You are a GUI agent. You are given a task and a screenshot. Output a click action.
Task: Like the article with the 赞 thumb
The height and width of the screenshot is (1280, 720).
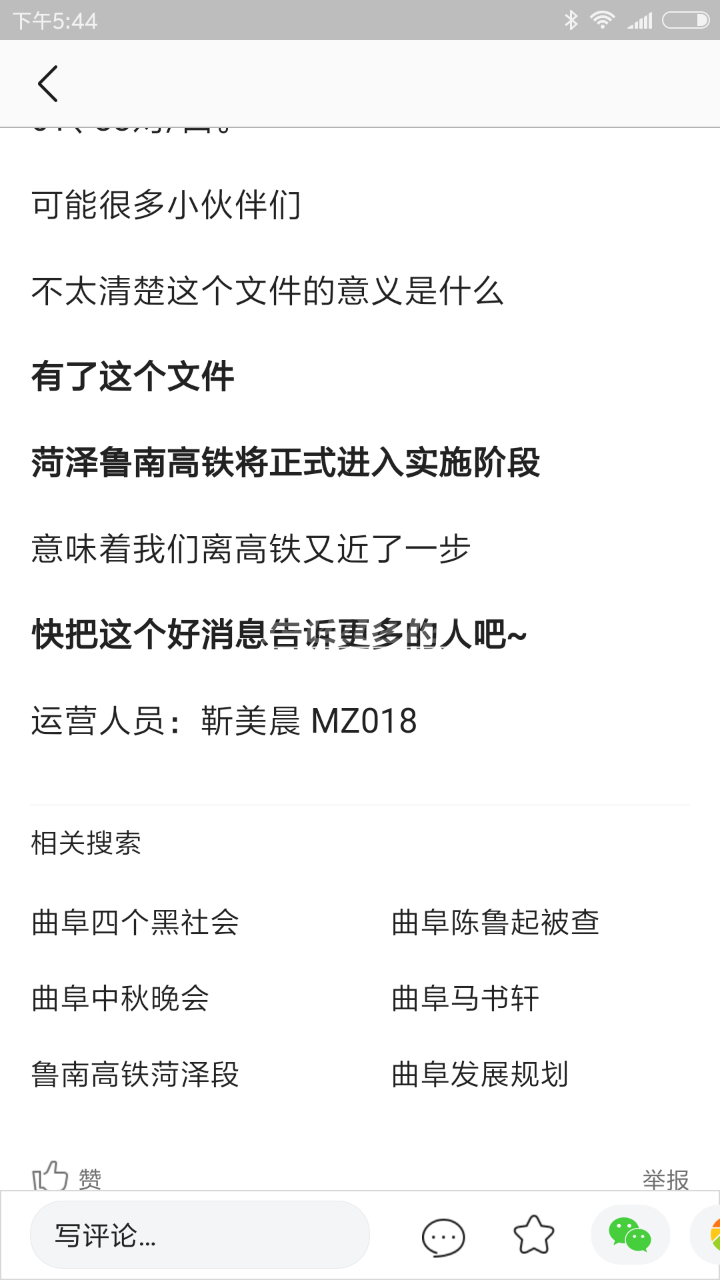[x=66, y=1178]
